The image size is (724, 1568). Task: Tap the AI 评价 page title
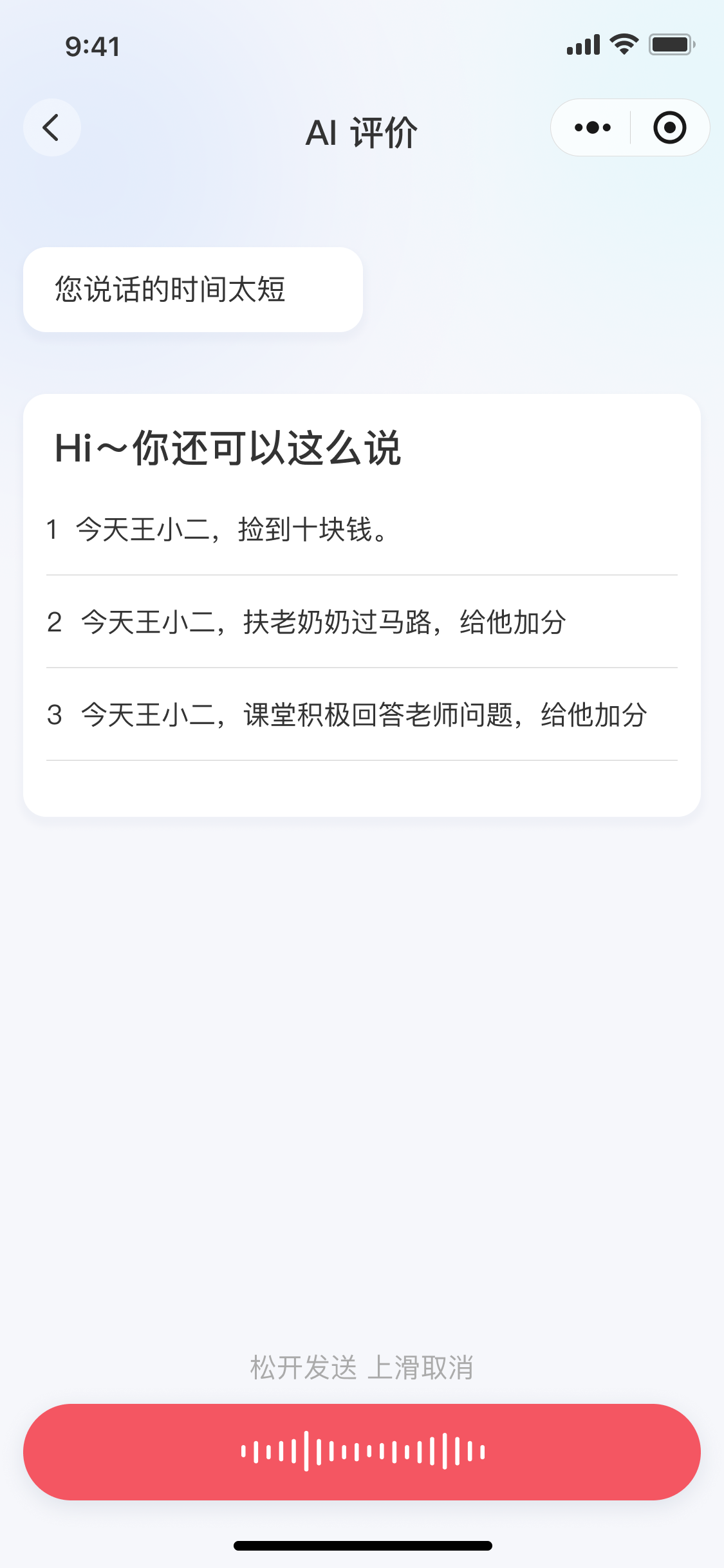[x=362, y=131]
